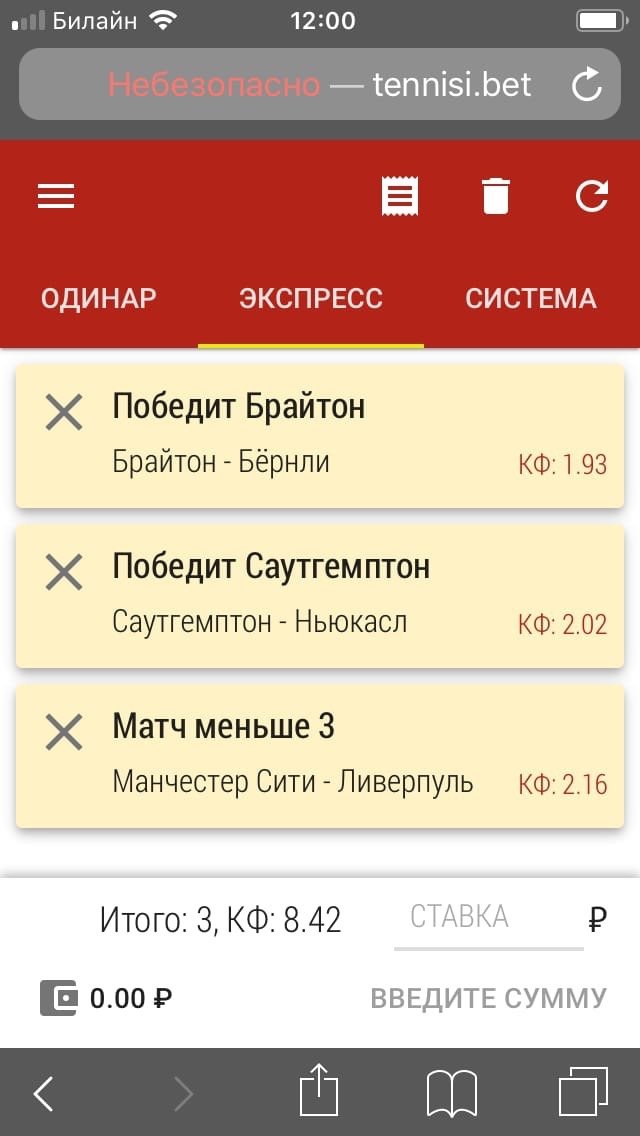Go back in the Safari toolbar
640x1136 pixels.
tap(43, 1094)
